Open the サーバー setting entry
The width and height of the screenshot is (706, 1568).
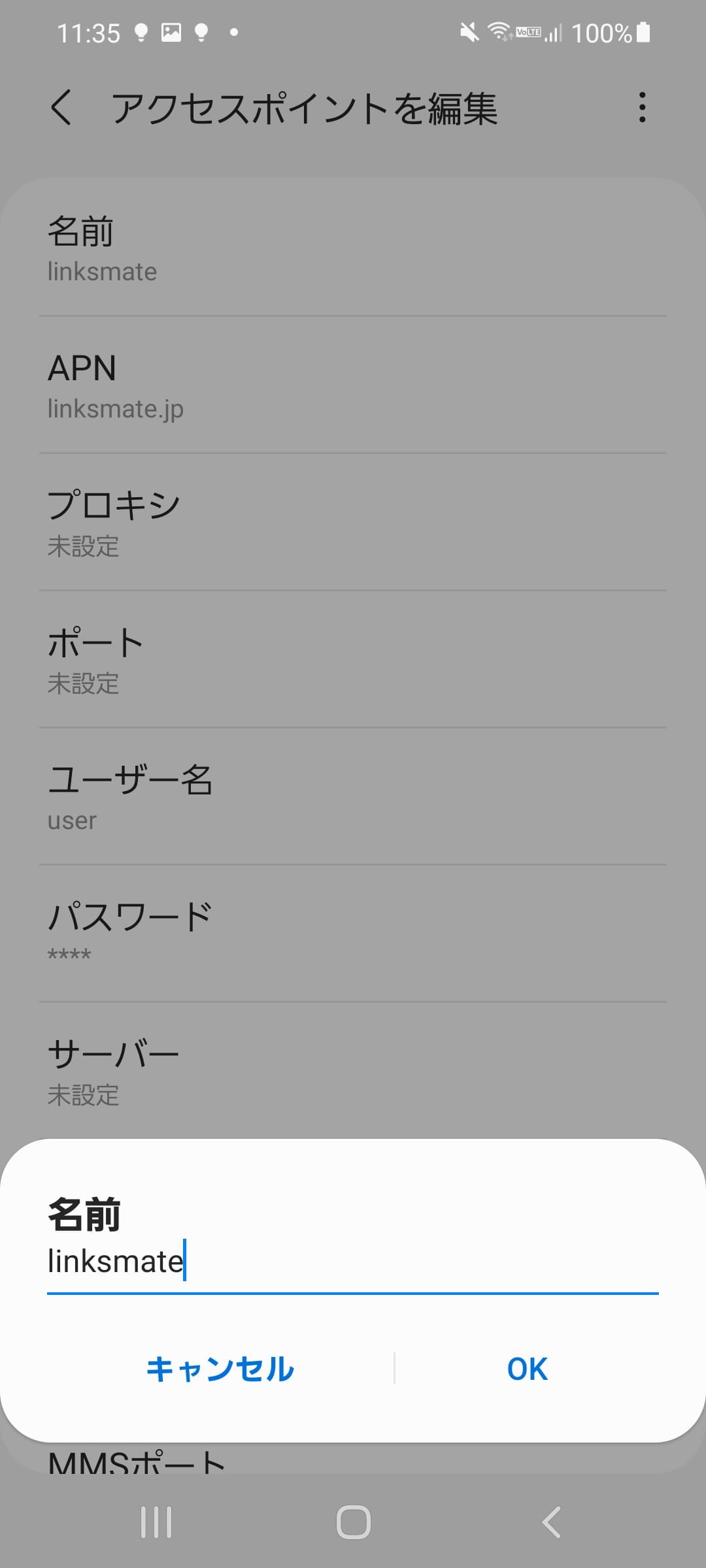coord(353,1070)
